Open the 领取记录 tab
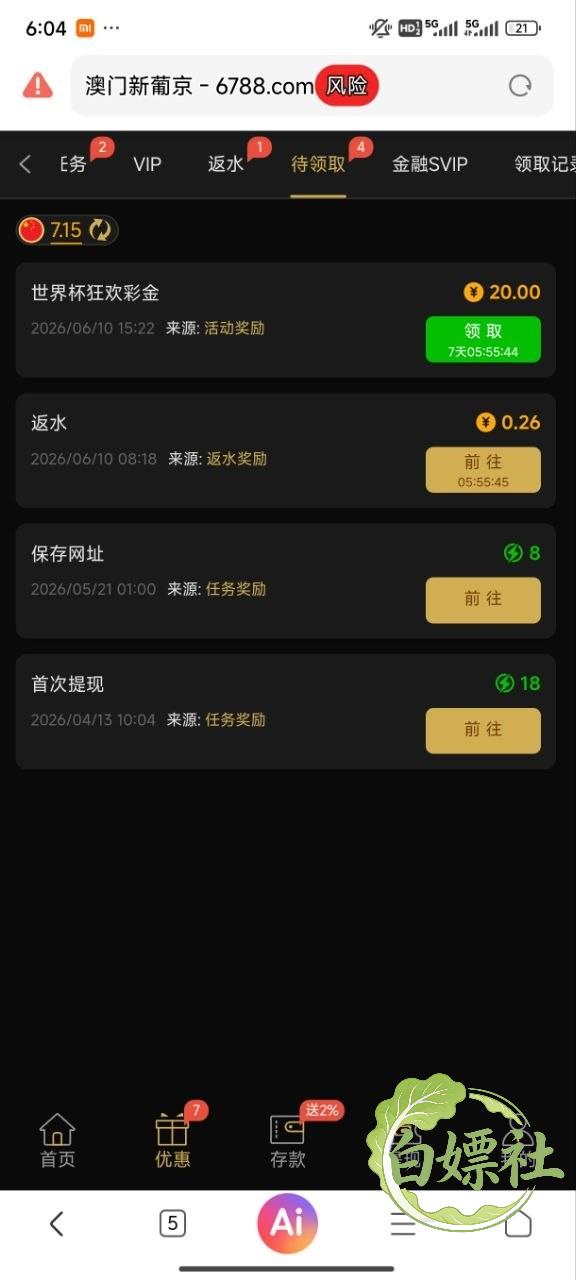 pos(545,164)
